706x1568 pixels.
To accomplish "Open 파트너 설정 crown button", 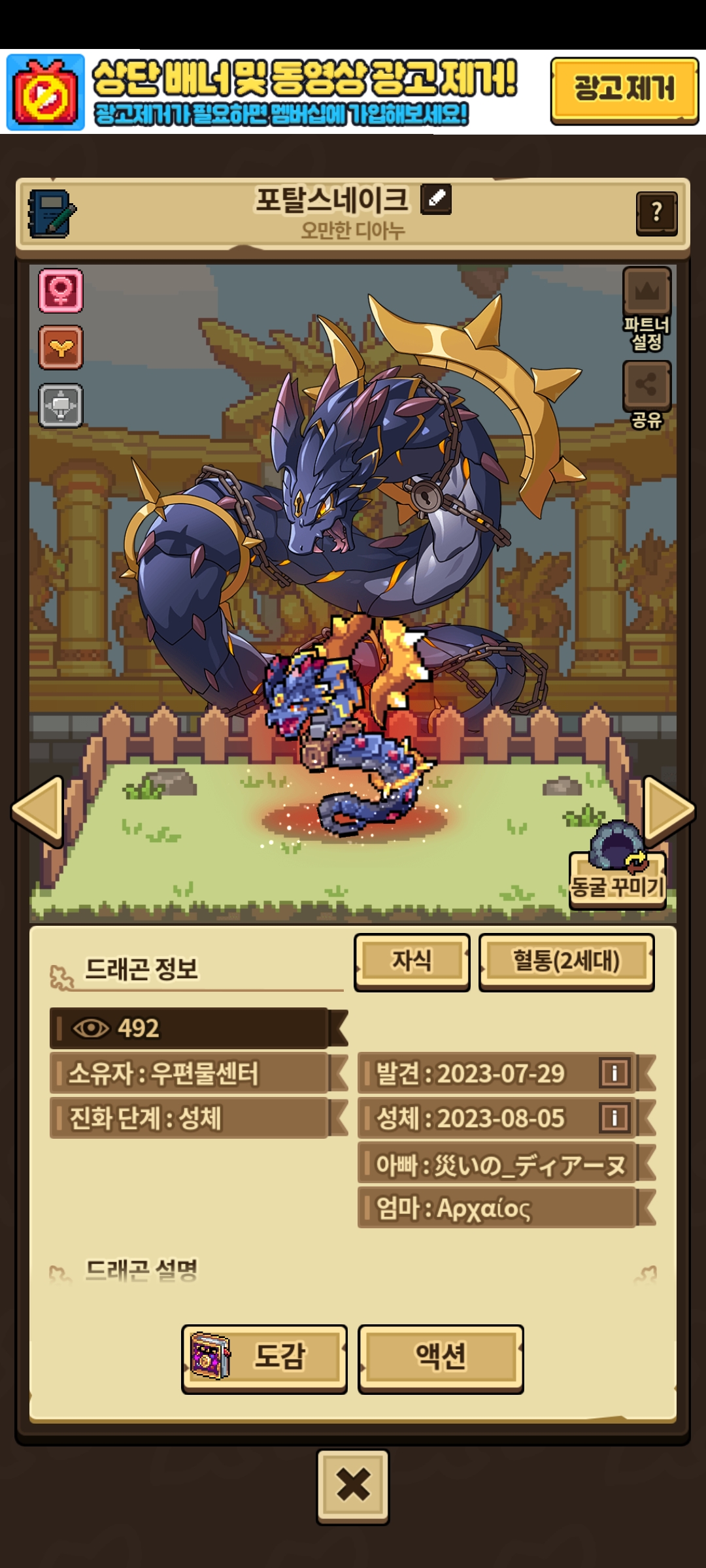I will (x=647, y=308).
